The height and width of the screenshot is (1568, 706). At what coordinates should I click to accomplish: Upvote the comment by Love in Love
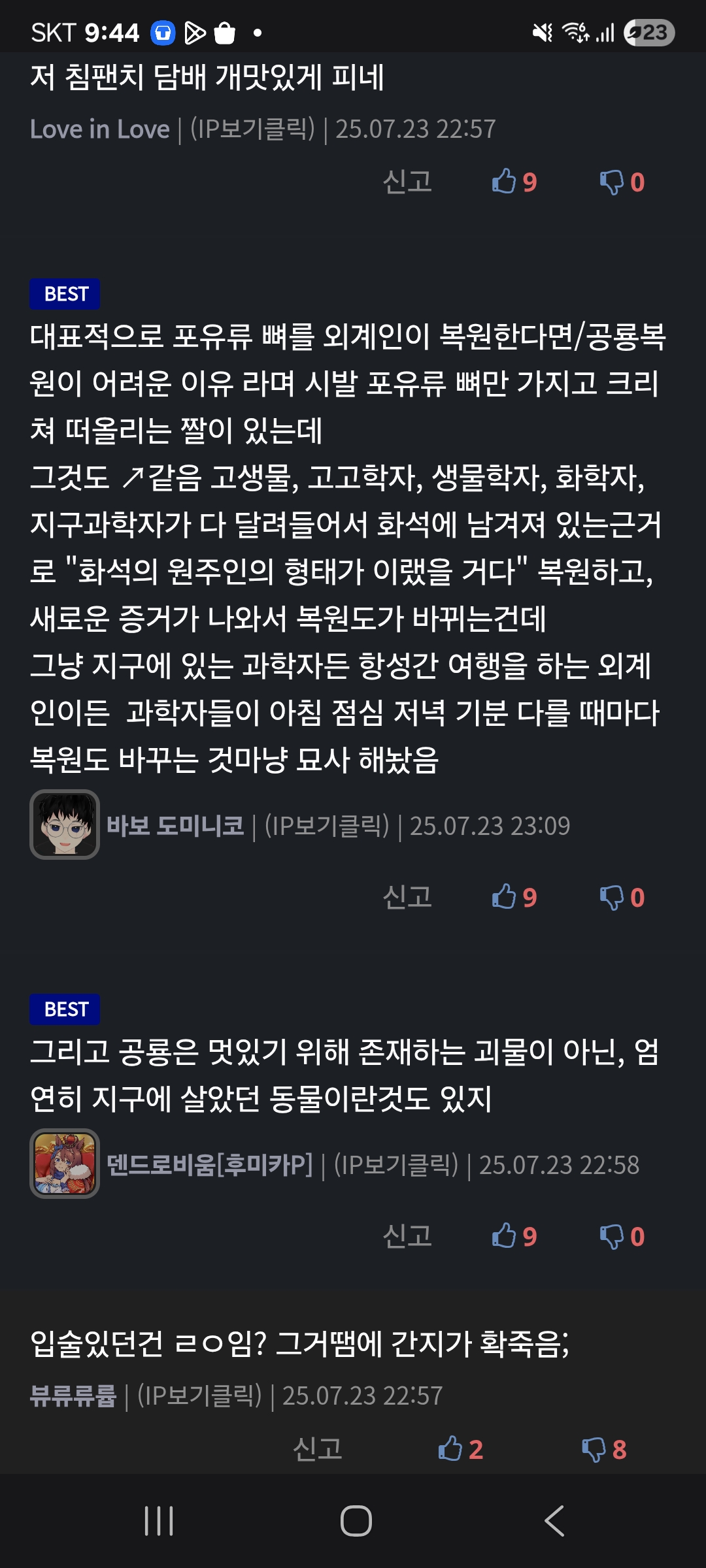coord(514,182)
